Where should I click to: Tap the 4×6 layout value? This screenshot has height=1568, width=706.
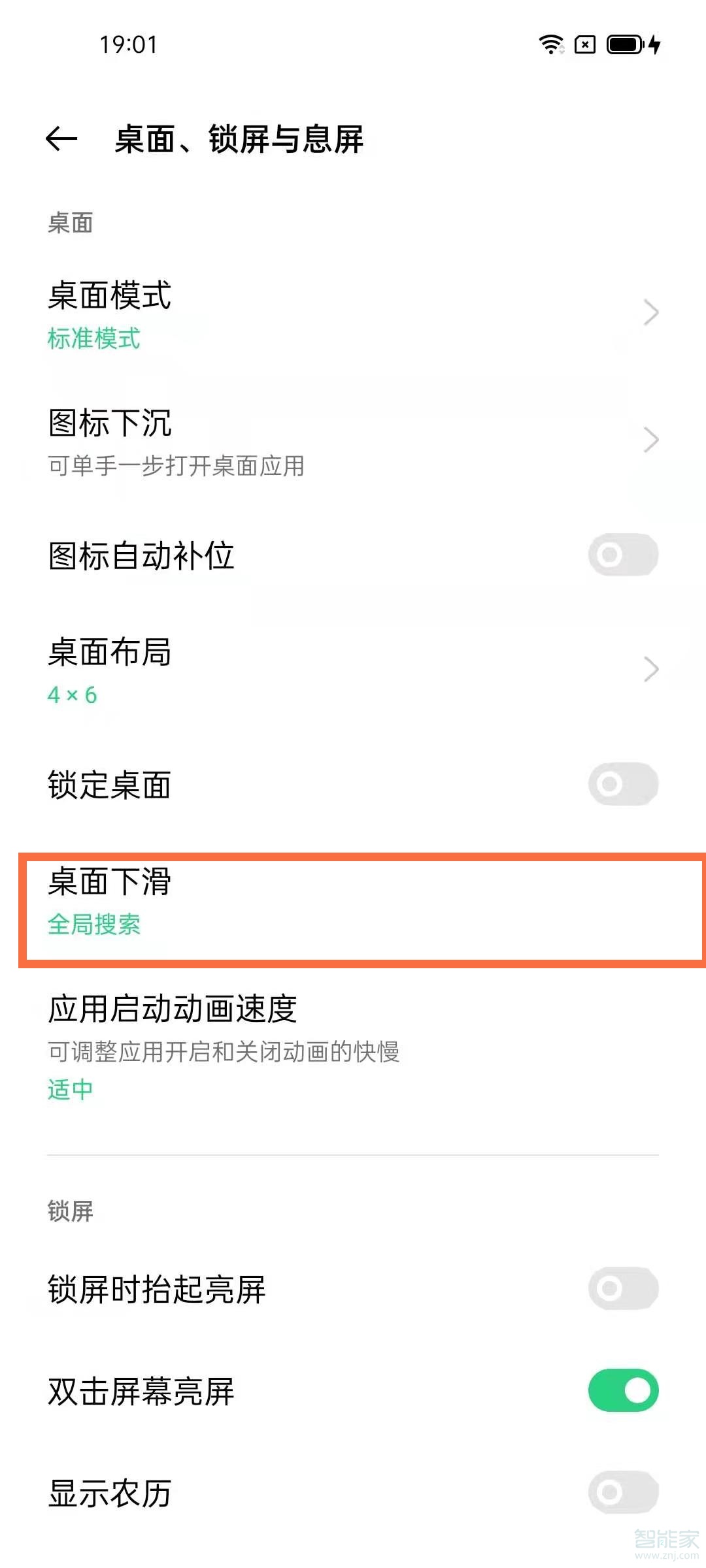pos(71,695)
